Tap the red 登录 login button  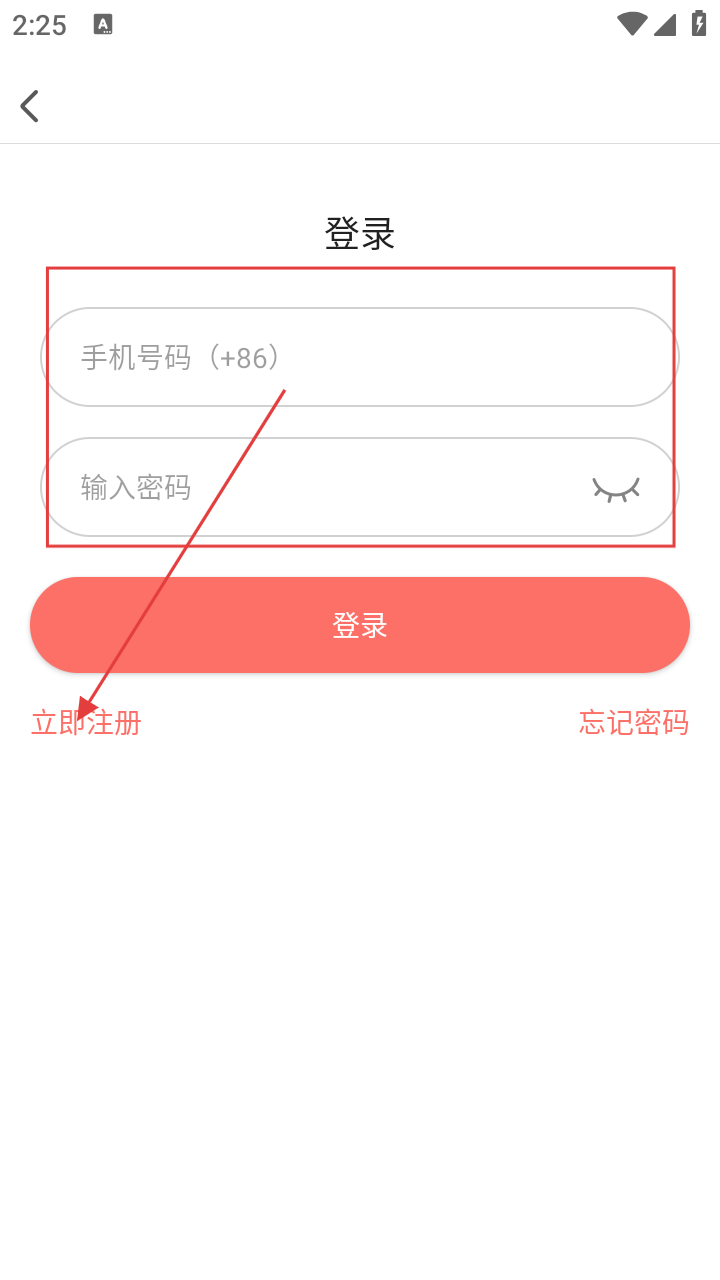click(x=360, y=625)
